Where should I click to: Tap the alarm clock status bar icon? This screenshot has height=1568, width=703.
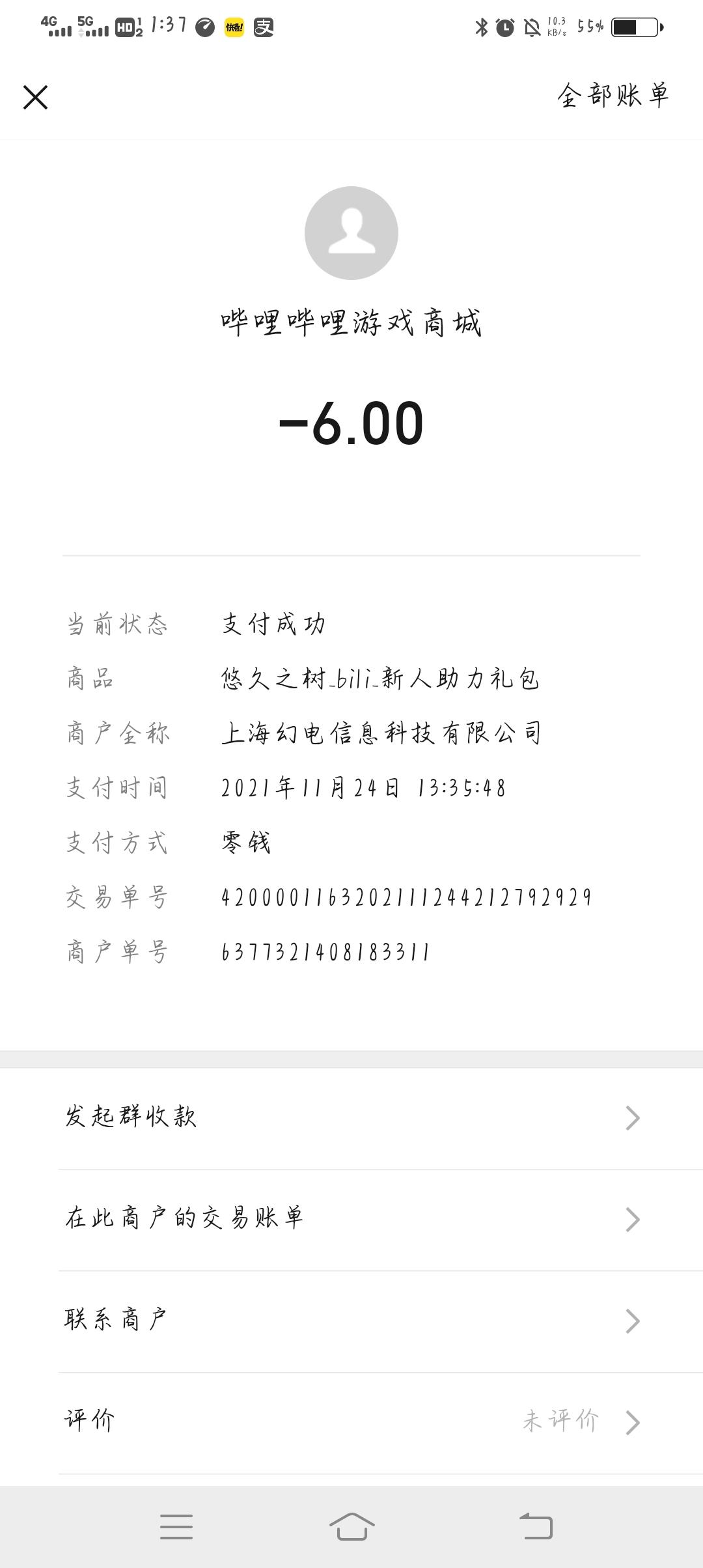tap(505, 26)
